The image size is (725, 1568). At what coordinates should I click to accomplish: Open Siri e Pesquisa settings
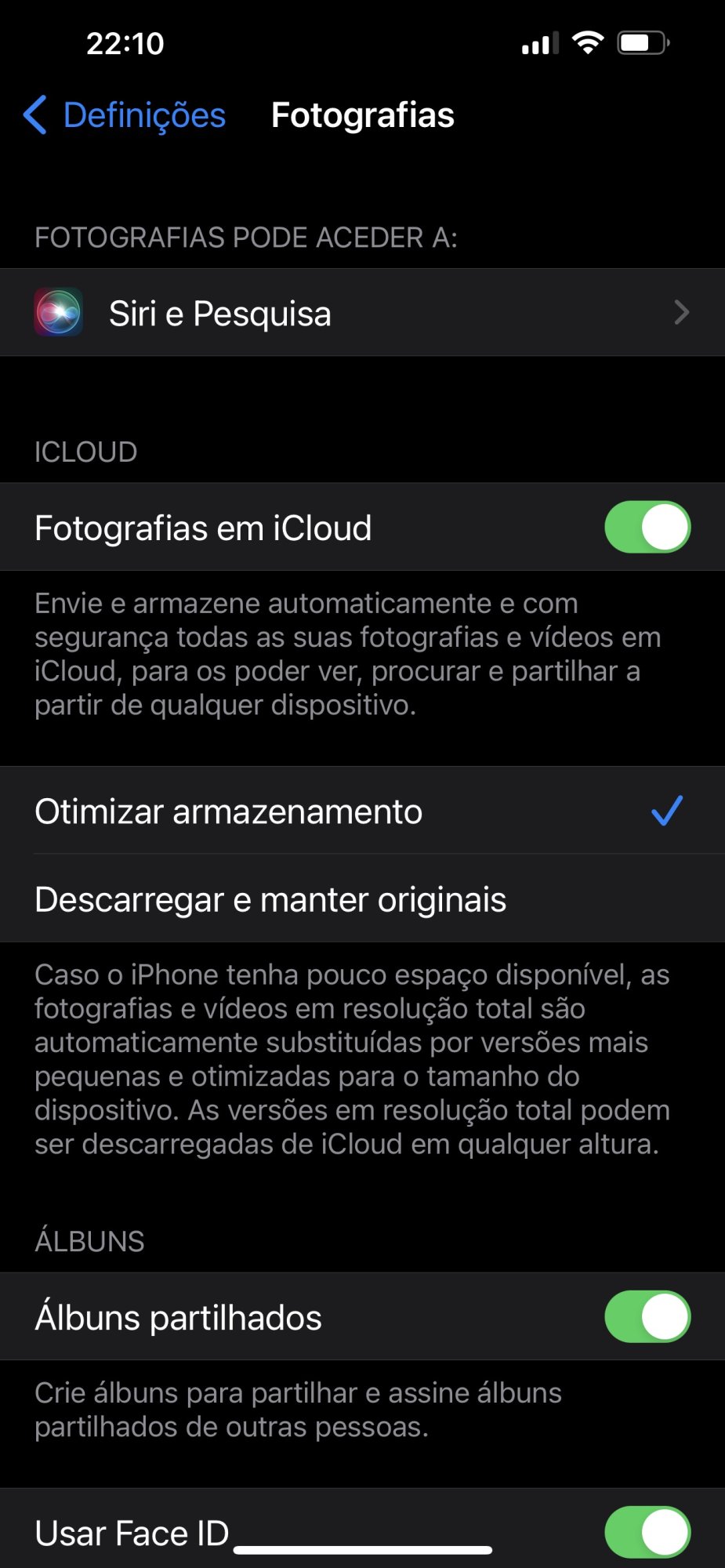[x=362, y=313]
